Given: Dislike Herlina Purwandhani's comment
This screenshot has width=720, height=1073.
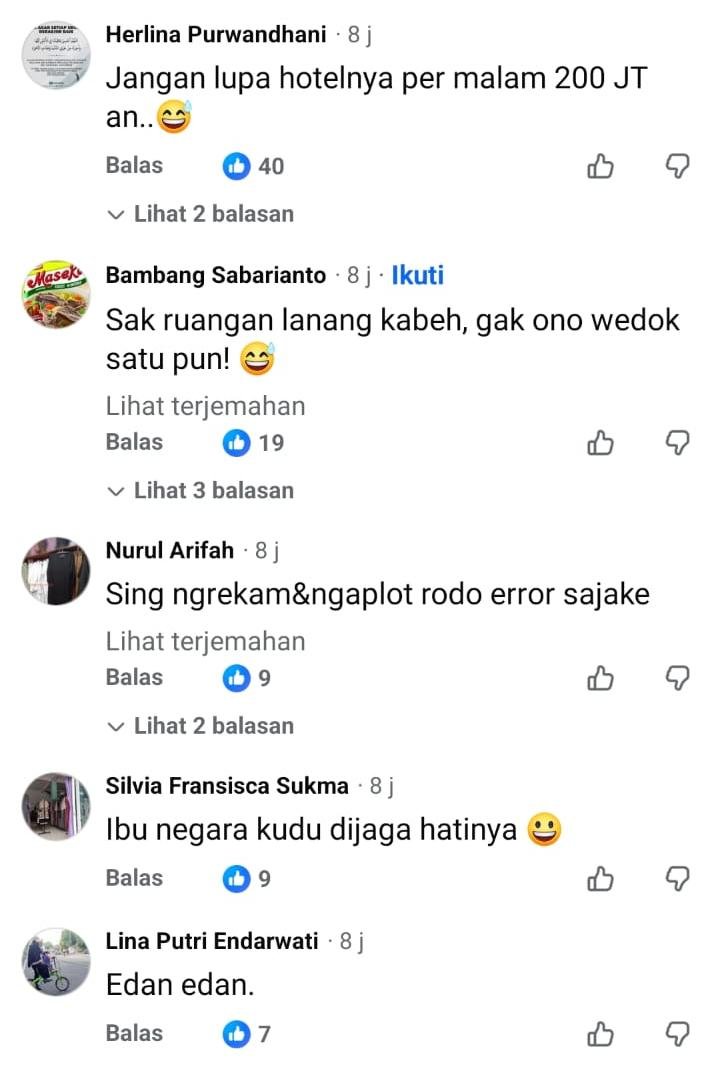Looking at the screenshot, I should (x=678, y=166).
